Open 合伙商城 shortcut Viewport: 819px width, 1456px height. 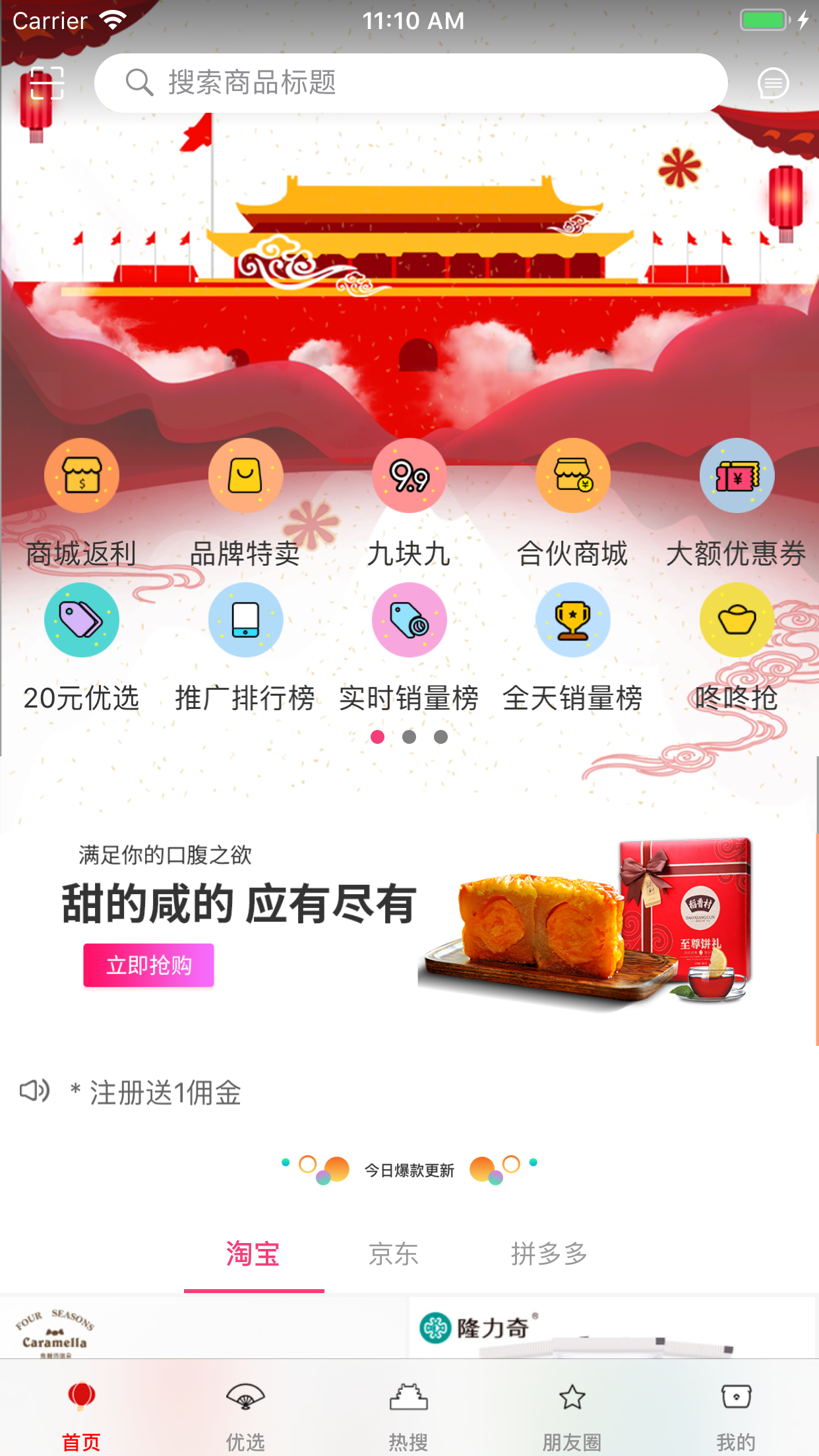572,502
